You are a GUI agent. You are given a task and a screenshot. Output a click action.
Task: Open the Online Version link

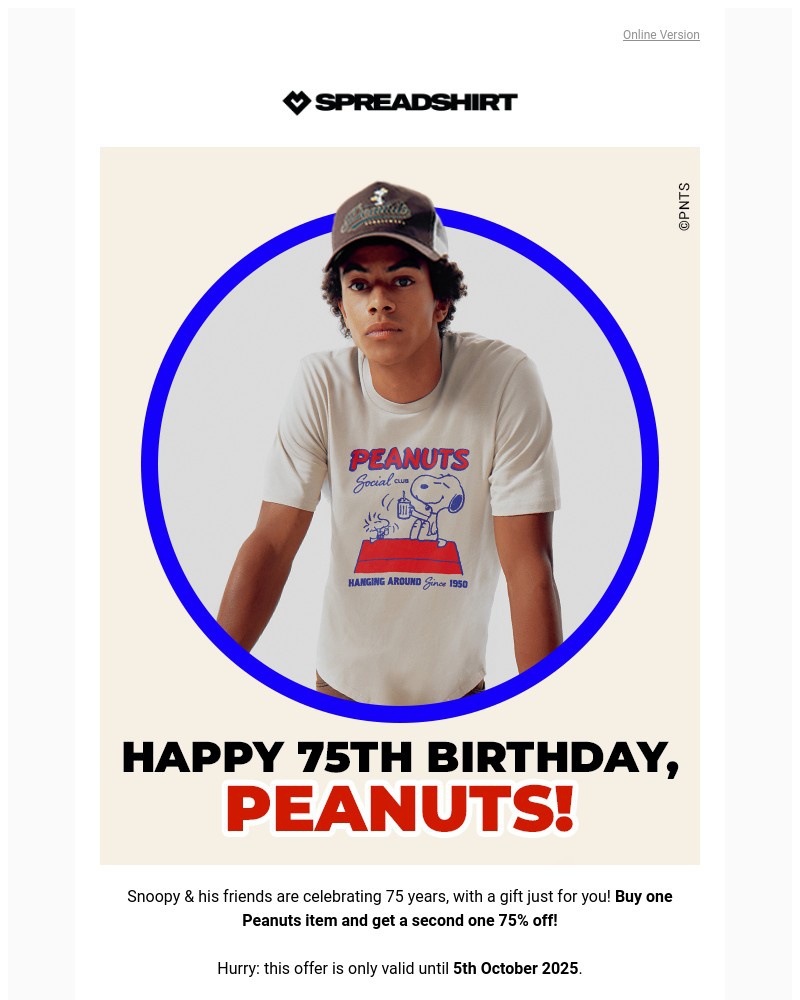click(661, 35)
